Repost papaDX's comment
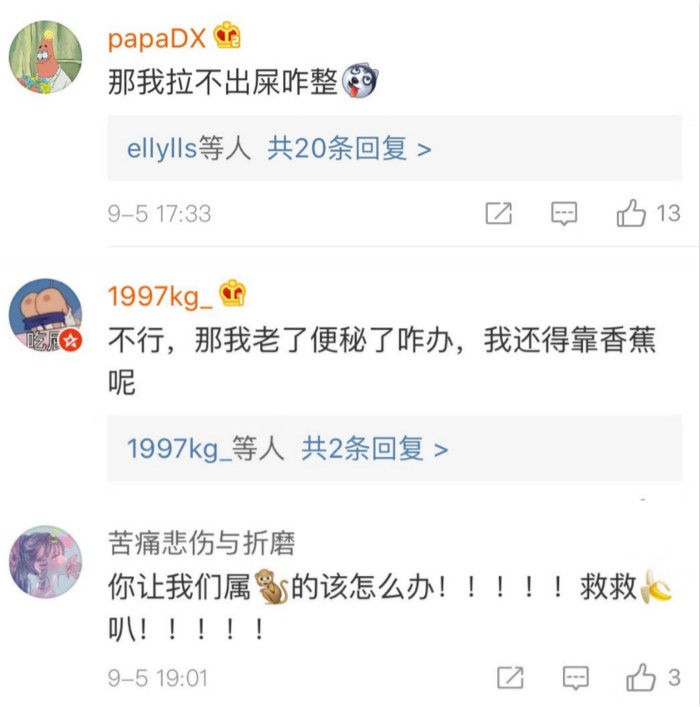 [x=499, y=213]
